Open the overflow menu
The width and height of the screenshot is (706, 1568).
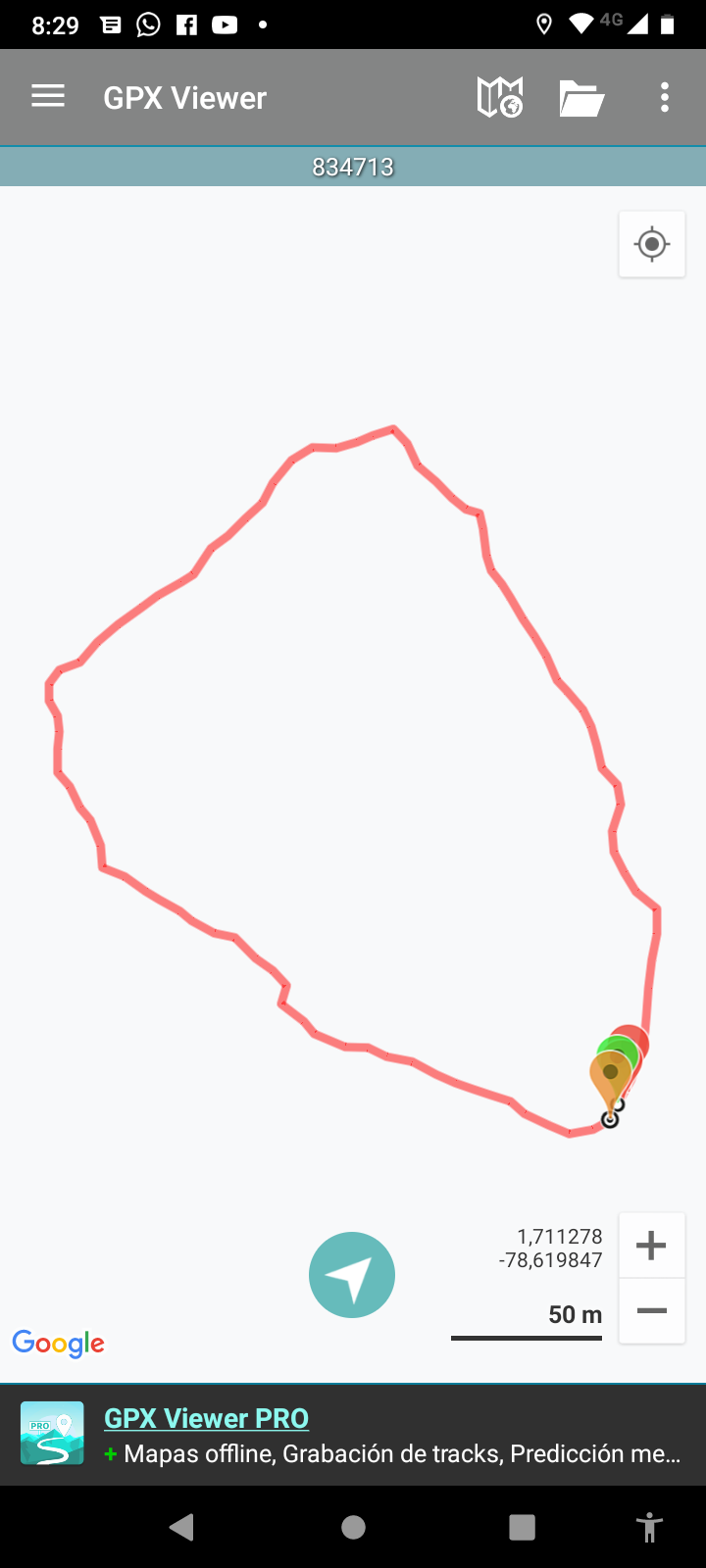click(x=665, y=97)
